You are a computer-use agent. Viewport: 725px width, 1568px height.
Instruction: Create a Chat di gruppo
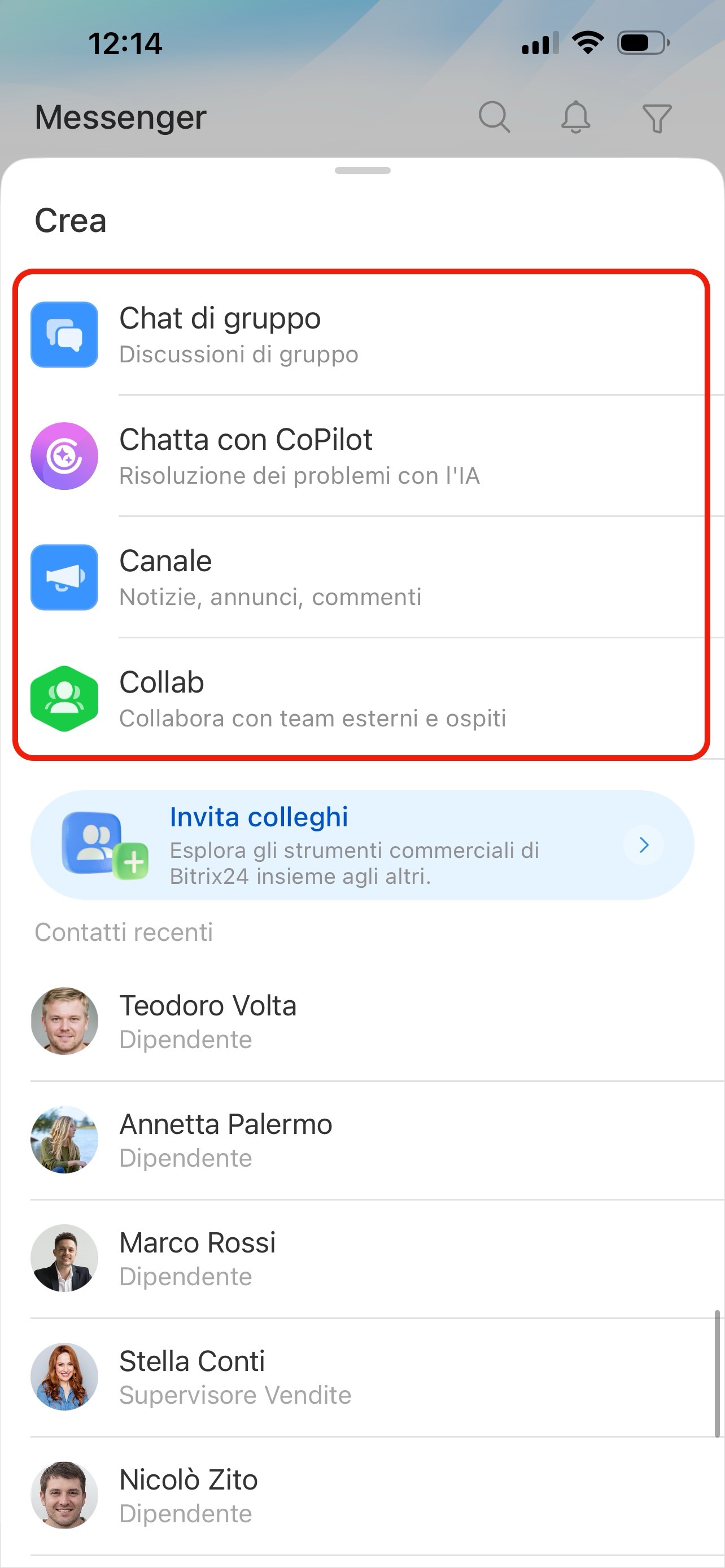[x=363, y=335]
